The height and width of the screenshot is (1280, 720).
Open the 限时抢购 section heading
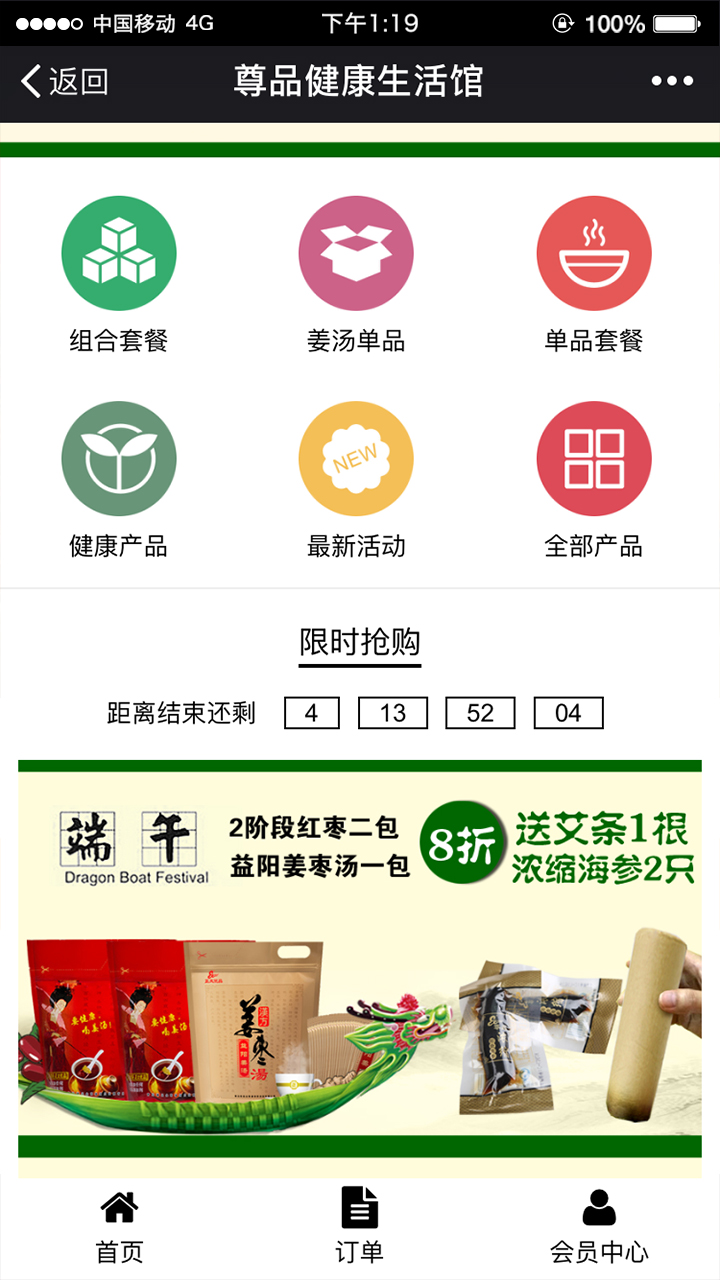[x=358, y=641]
